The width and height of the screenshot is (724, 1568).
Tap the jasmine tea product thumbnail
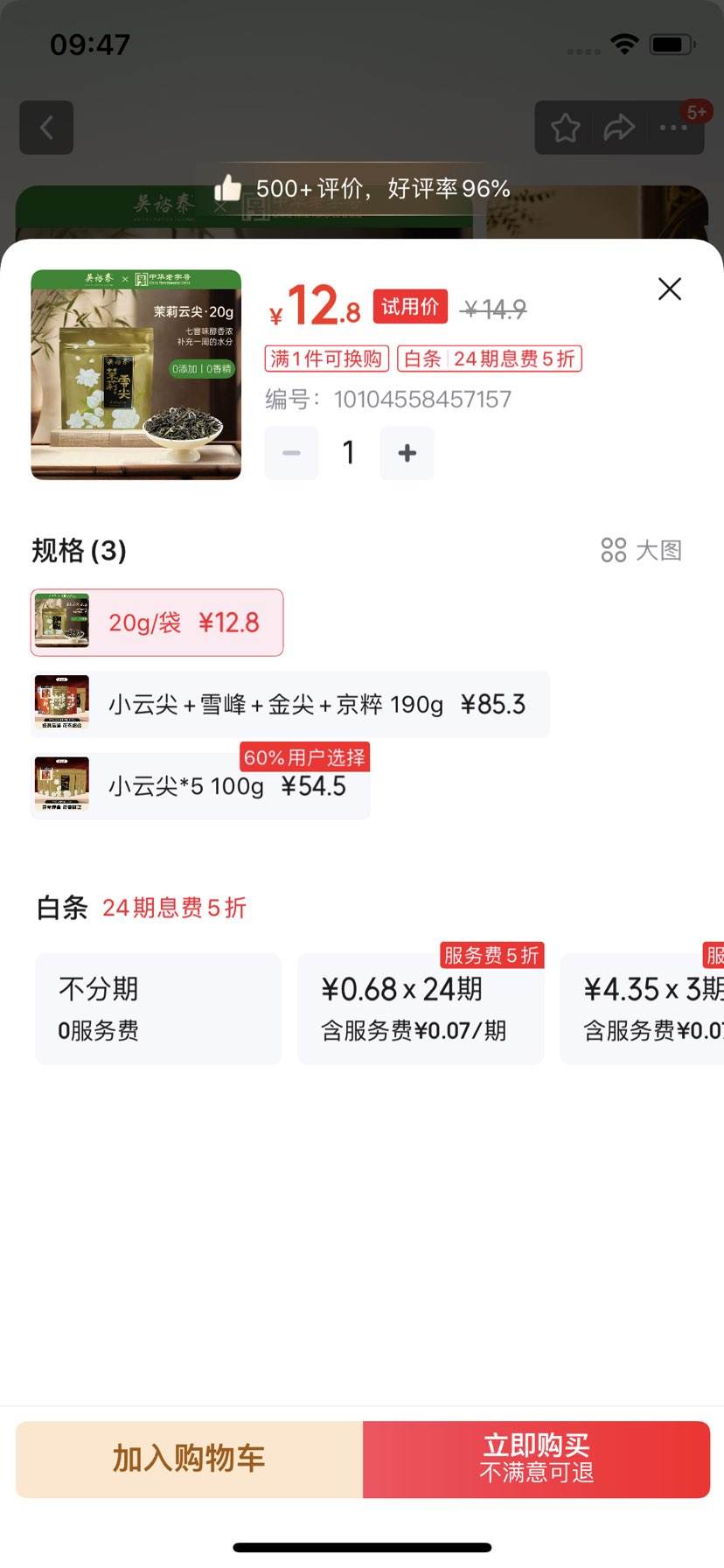coord(136,374)
